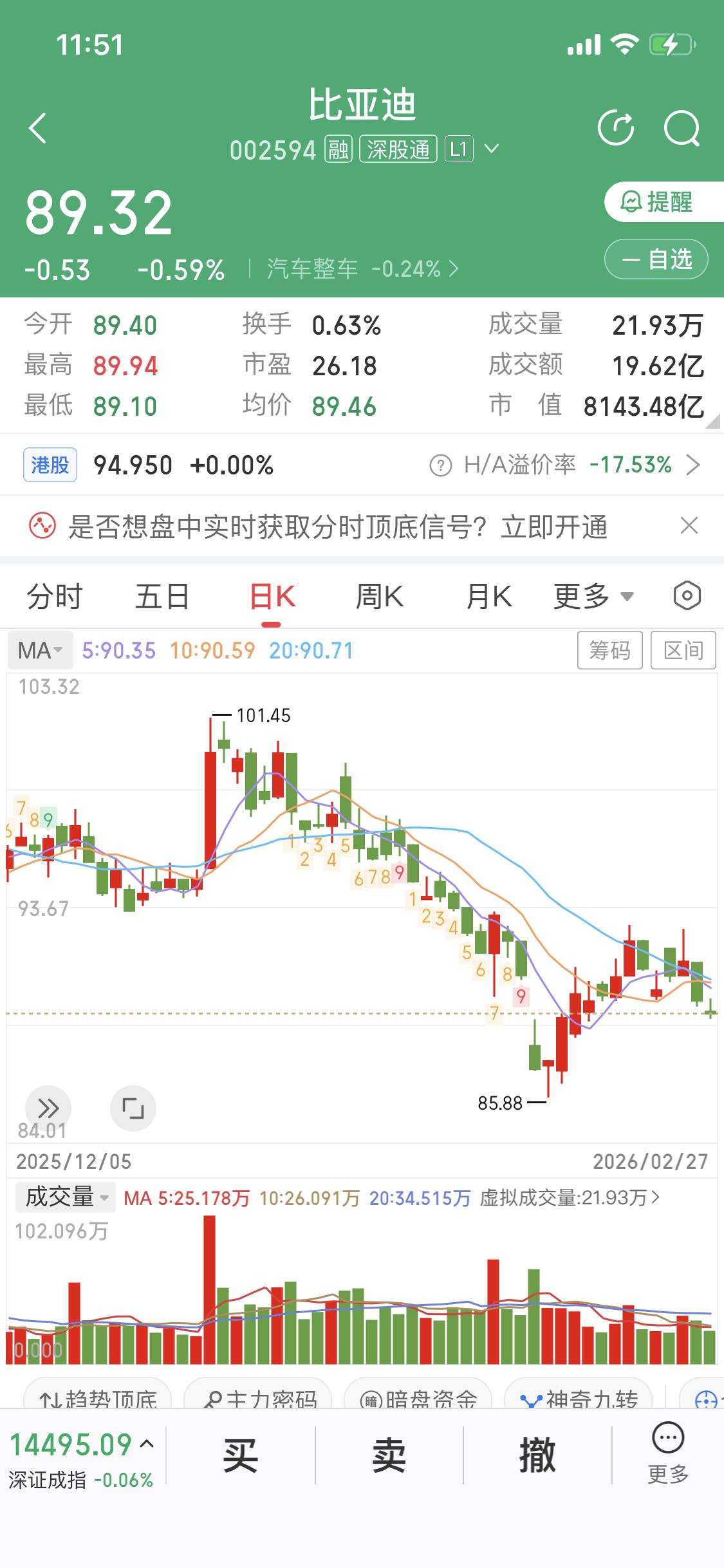Screen dimensions: 724x1568
Task: Open 立即开通 to enable intraday signals
Action: click(x=555, y=526)
